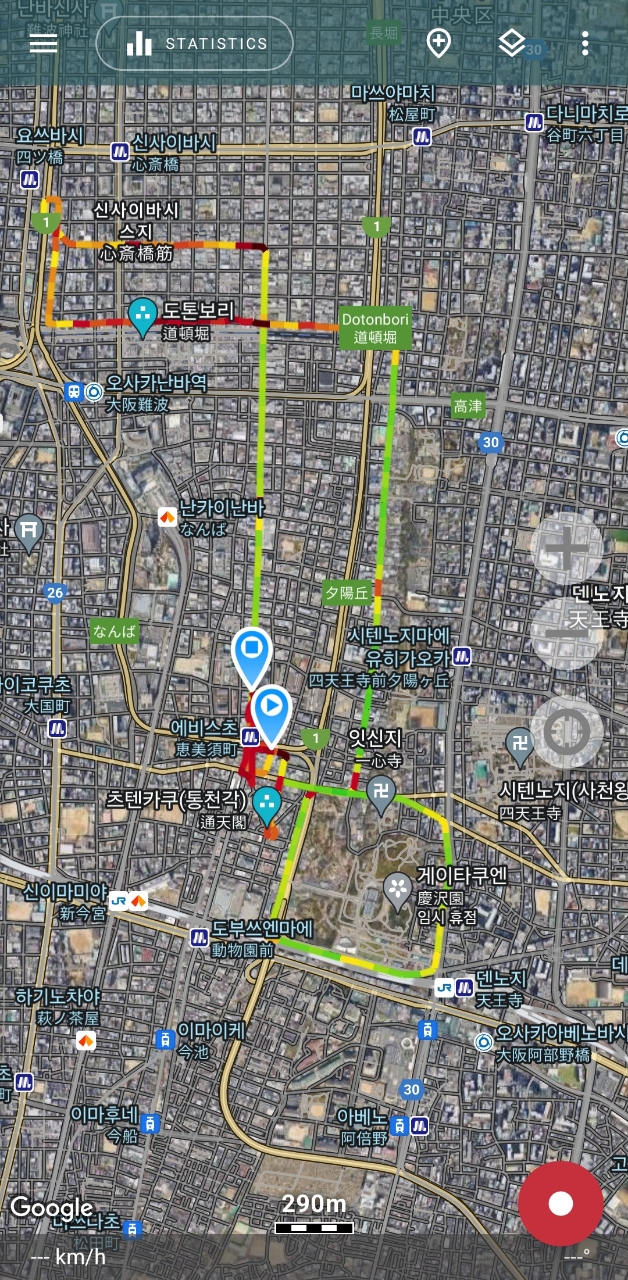
Task: Start recording with the red button
Action: [x=560, y=1203]
